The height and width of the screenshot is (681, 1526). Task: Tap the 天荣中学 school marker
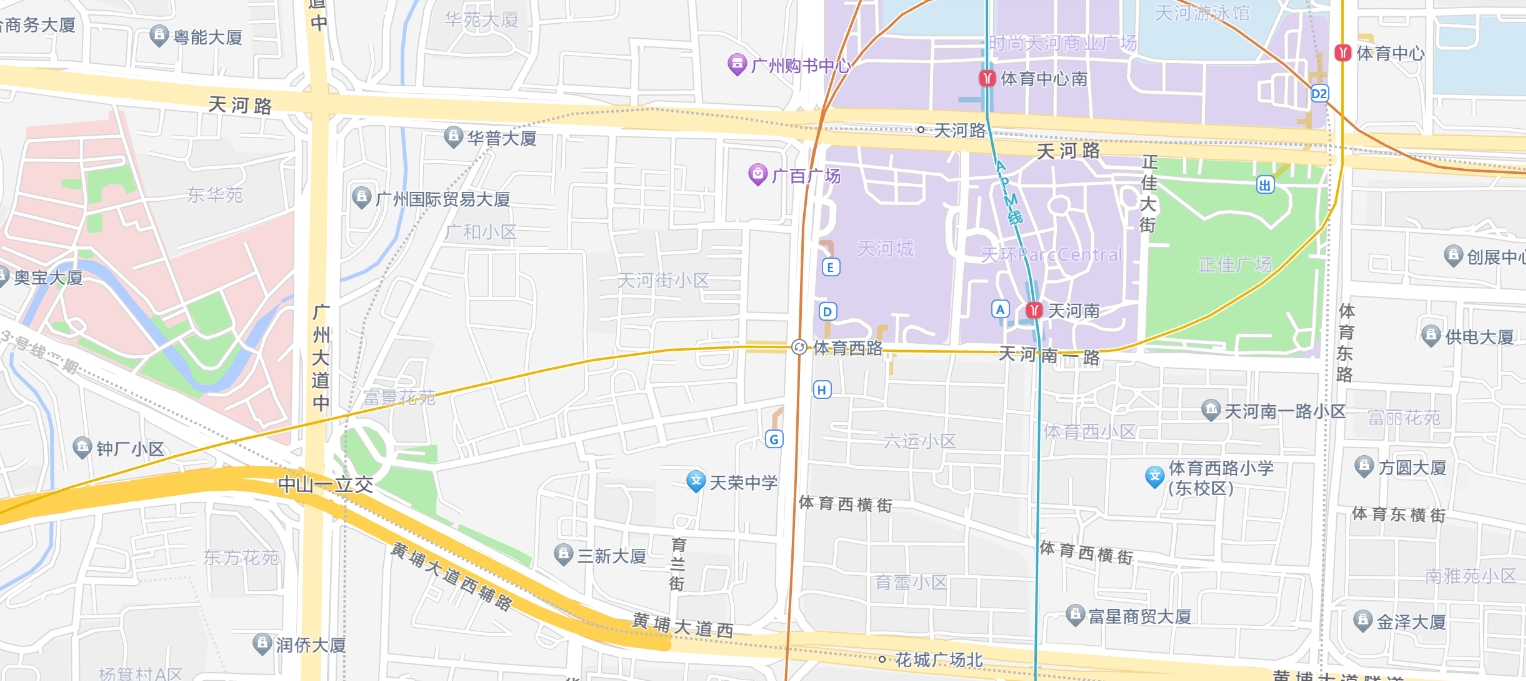pos(696,482)
